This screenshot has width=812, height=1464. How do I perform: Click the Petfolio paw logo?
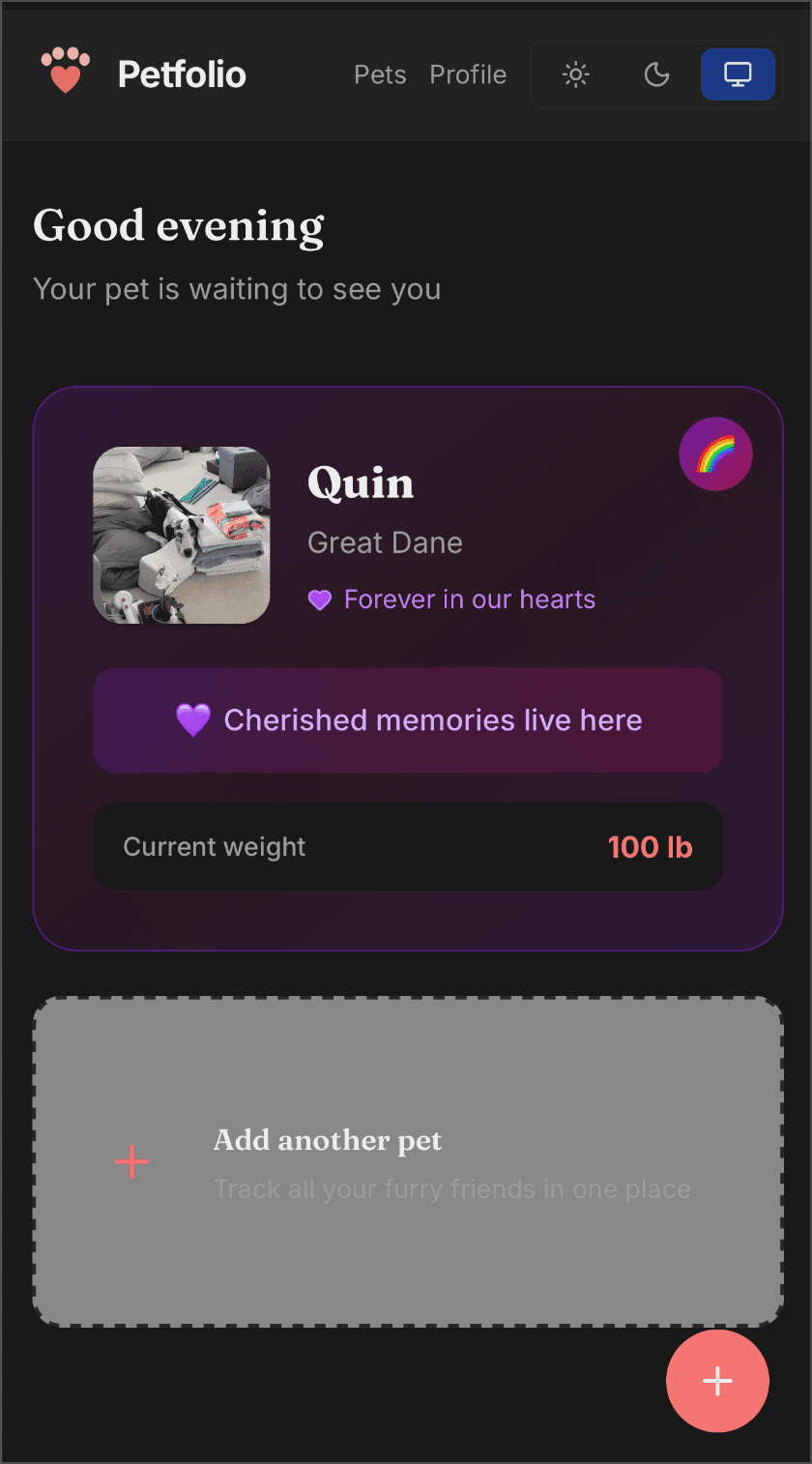pyautogui.click(x=64, y=70)
